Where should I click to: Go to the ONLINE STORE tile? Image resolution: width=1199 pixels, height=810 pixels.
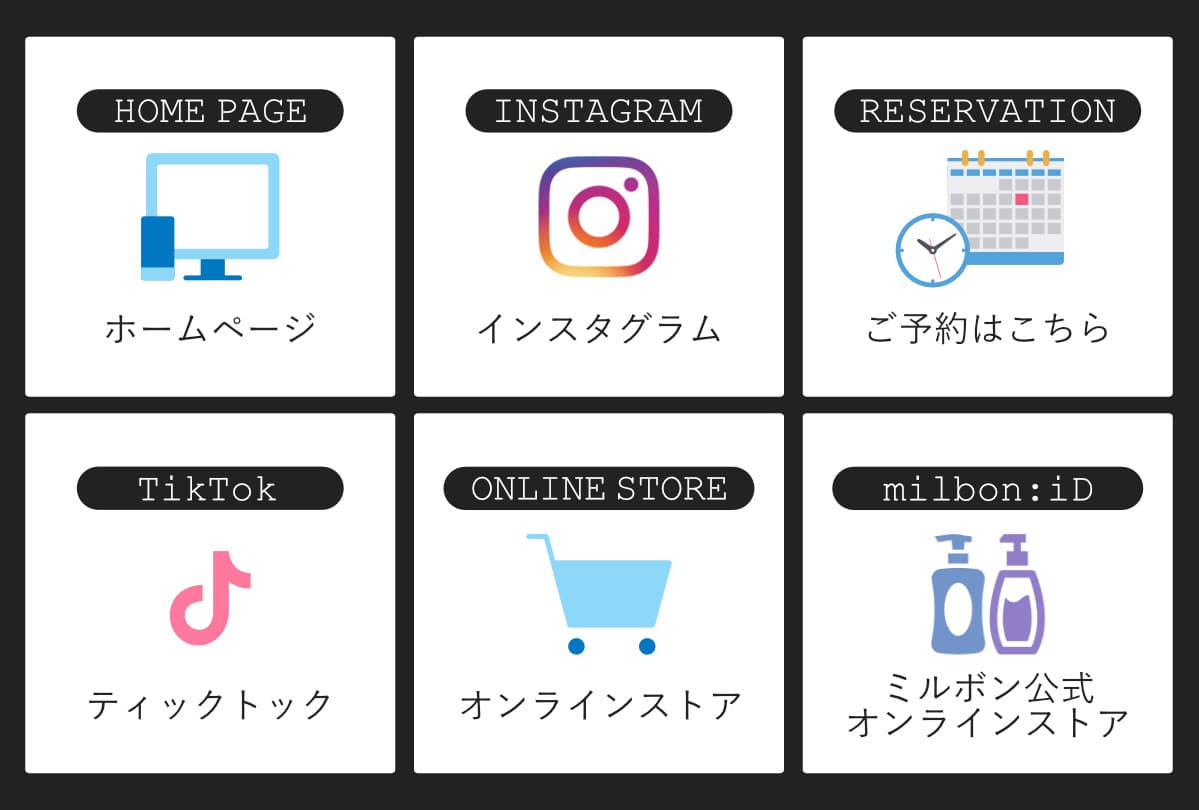click(x=598, y=593)
